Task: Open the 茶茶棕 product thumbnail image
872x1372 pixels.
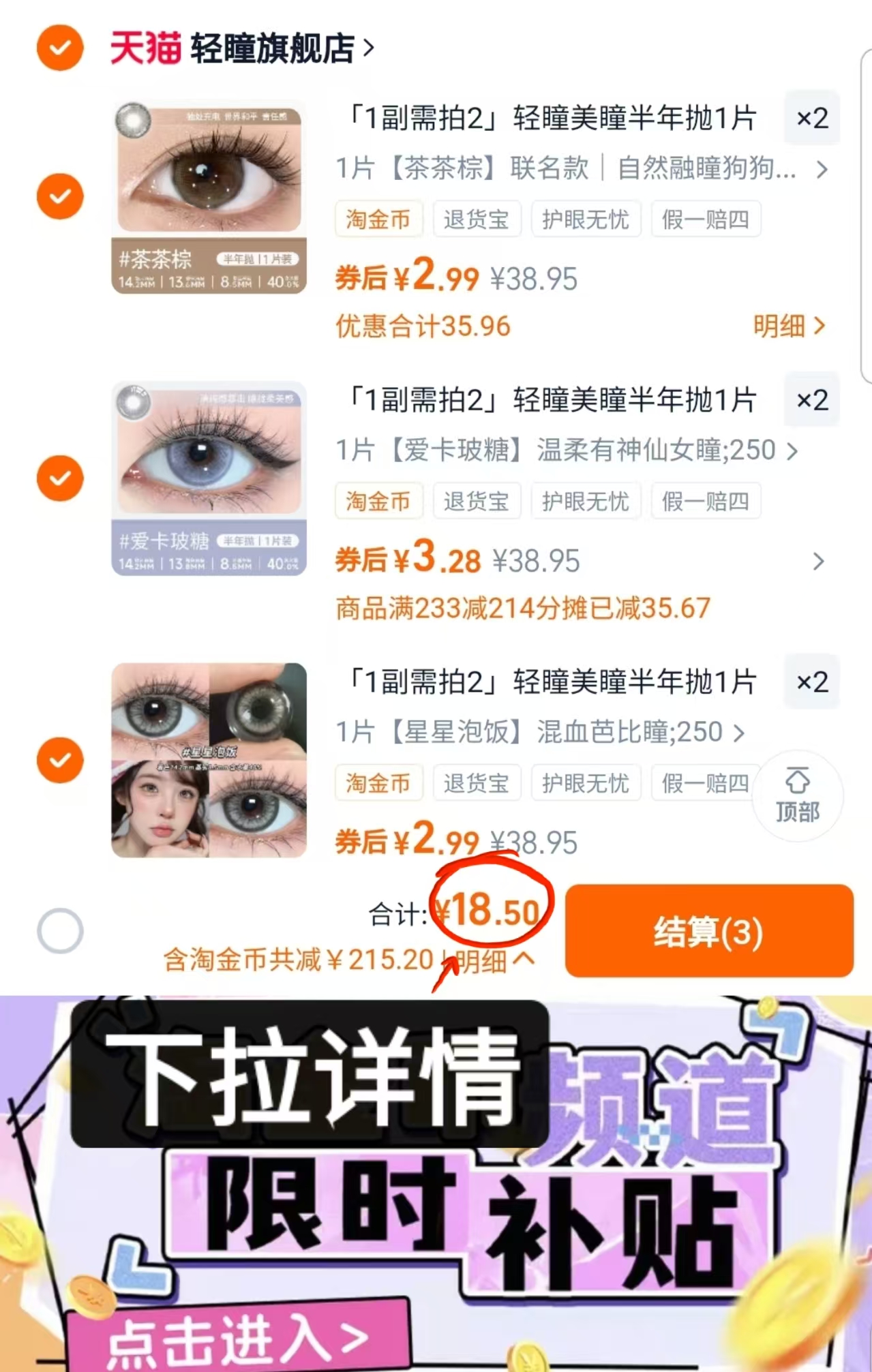Action: tap(209, 197)
